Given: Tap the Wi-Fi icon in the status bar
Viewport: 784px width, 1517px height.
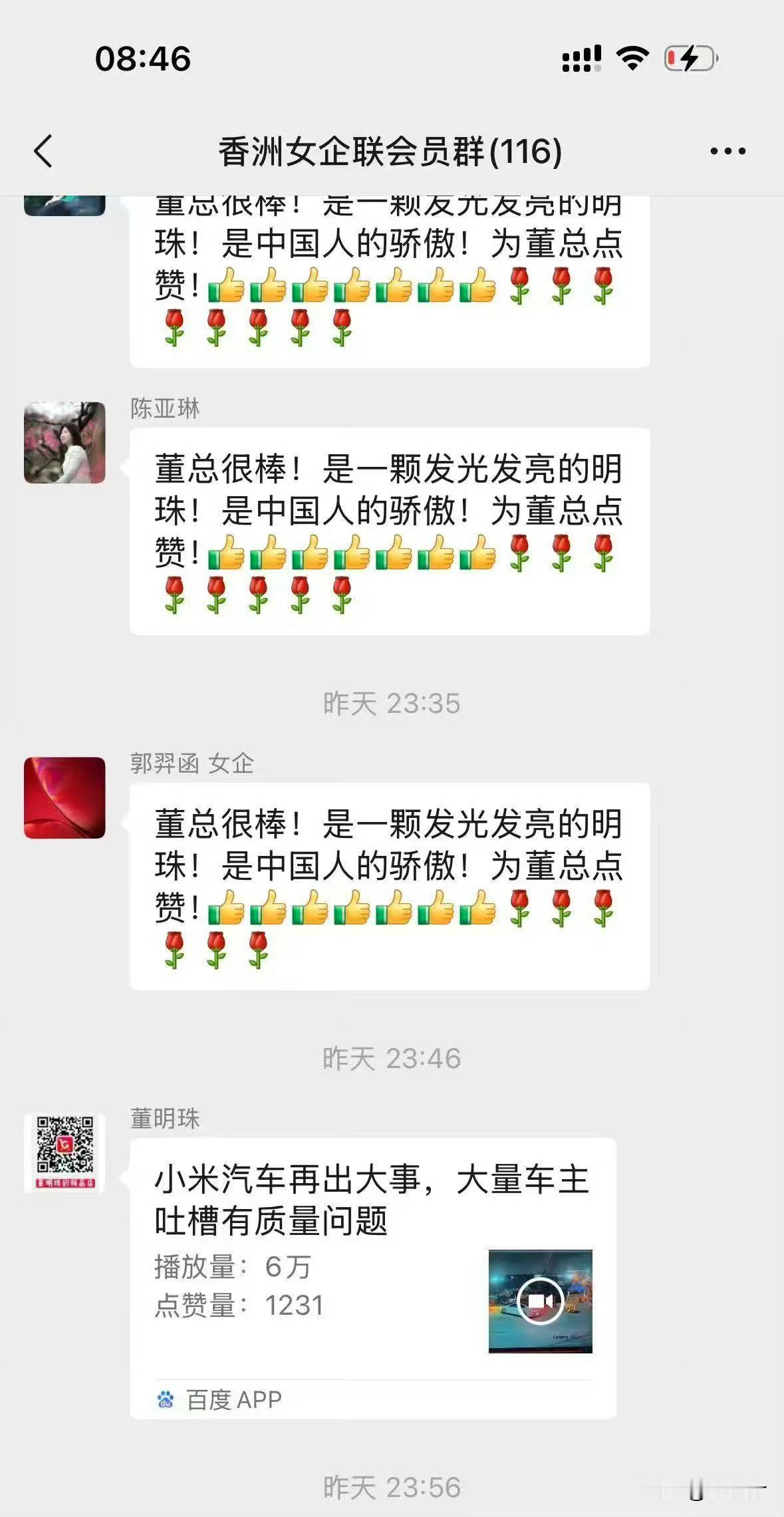Looking at the screenshot, I should tap(632, 59).
